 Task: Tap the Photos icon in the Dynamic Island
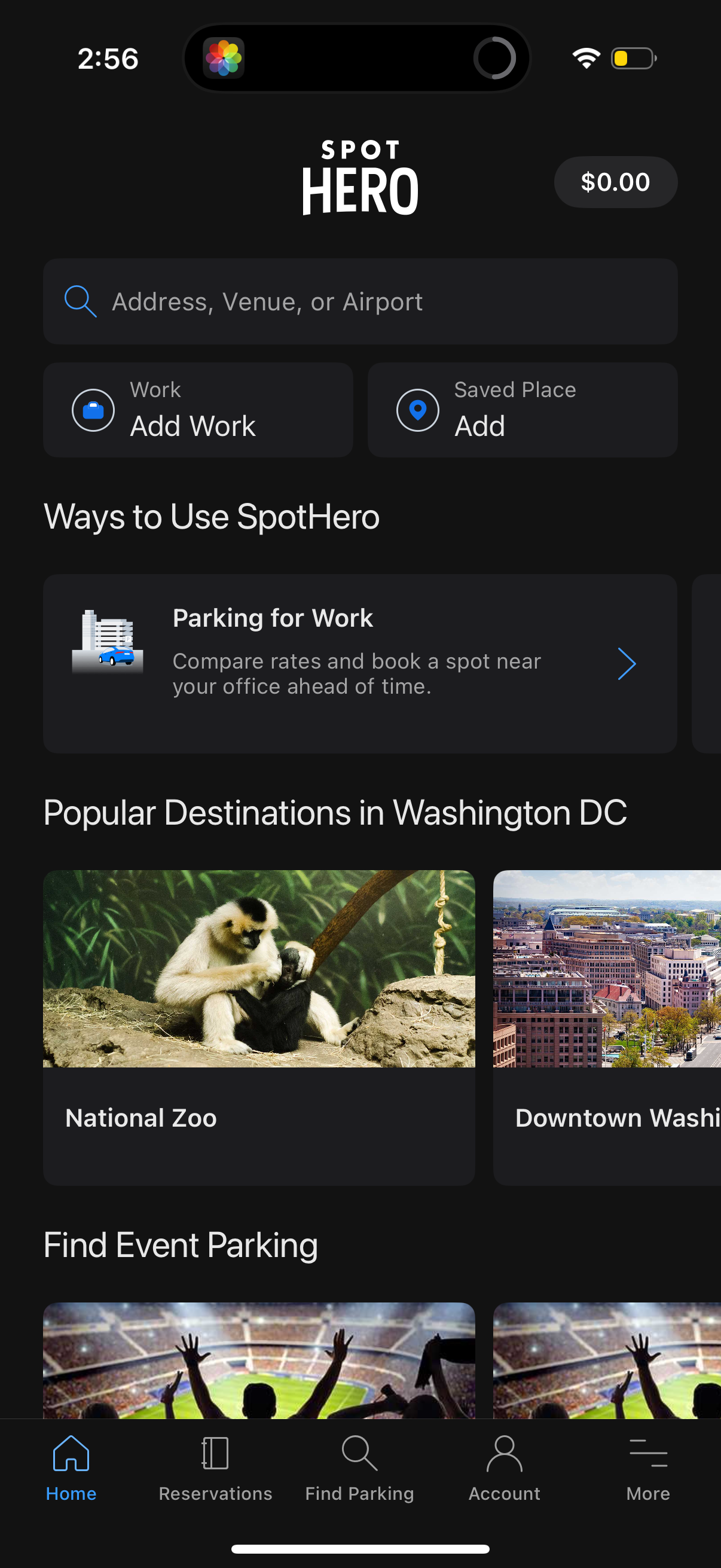click(224, 57)
